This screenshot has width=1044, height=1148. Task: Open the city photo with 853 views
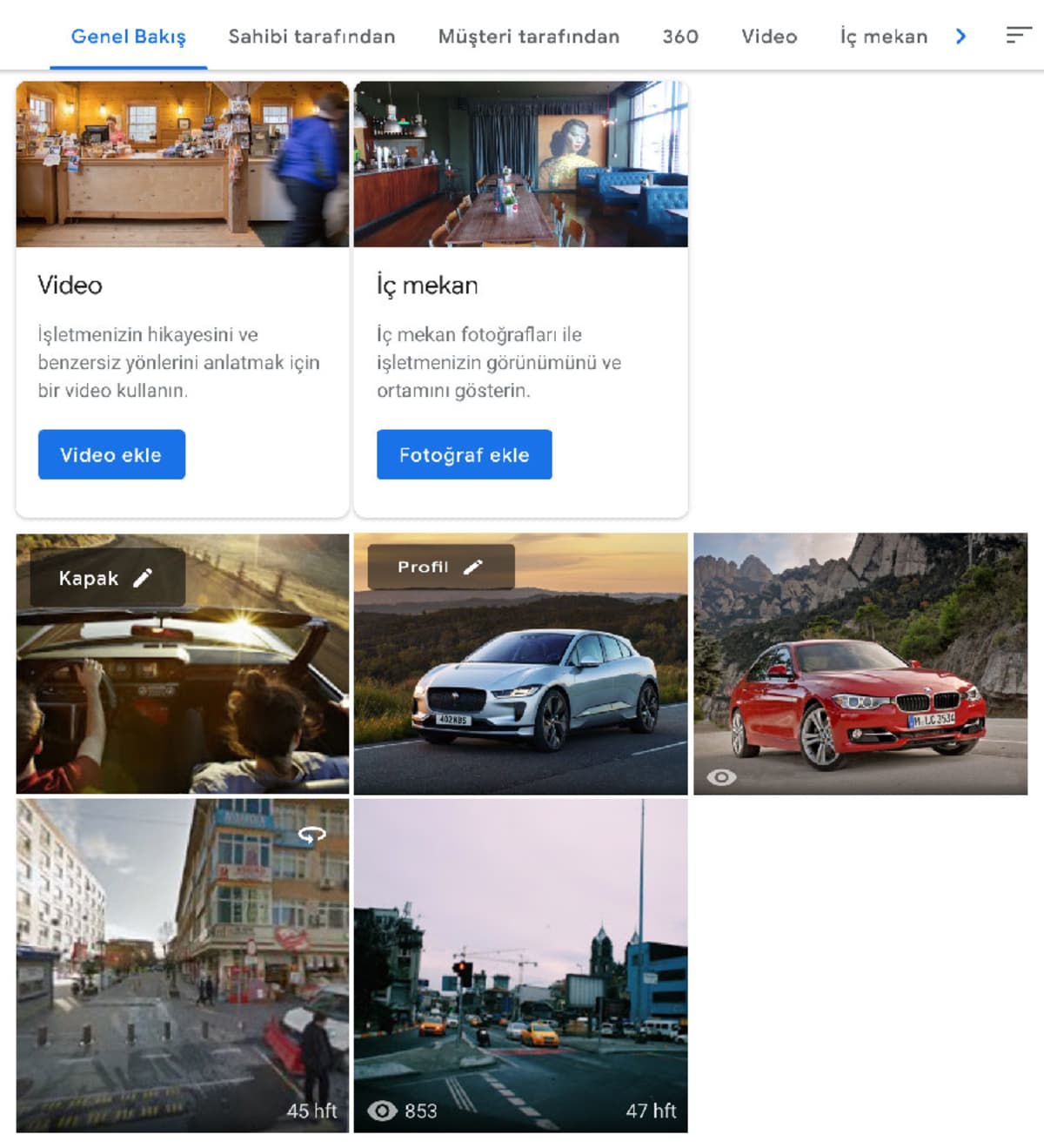click(520, 965)
